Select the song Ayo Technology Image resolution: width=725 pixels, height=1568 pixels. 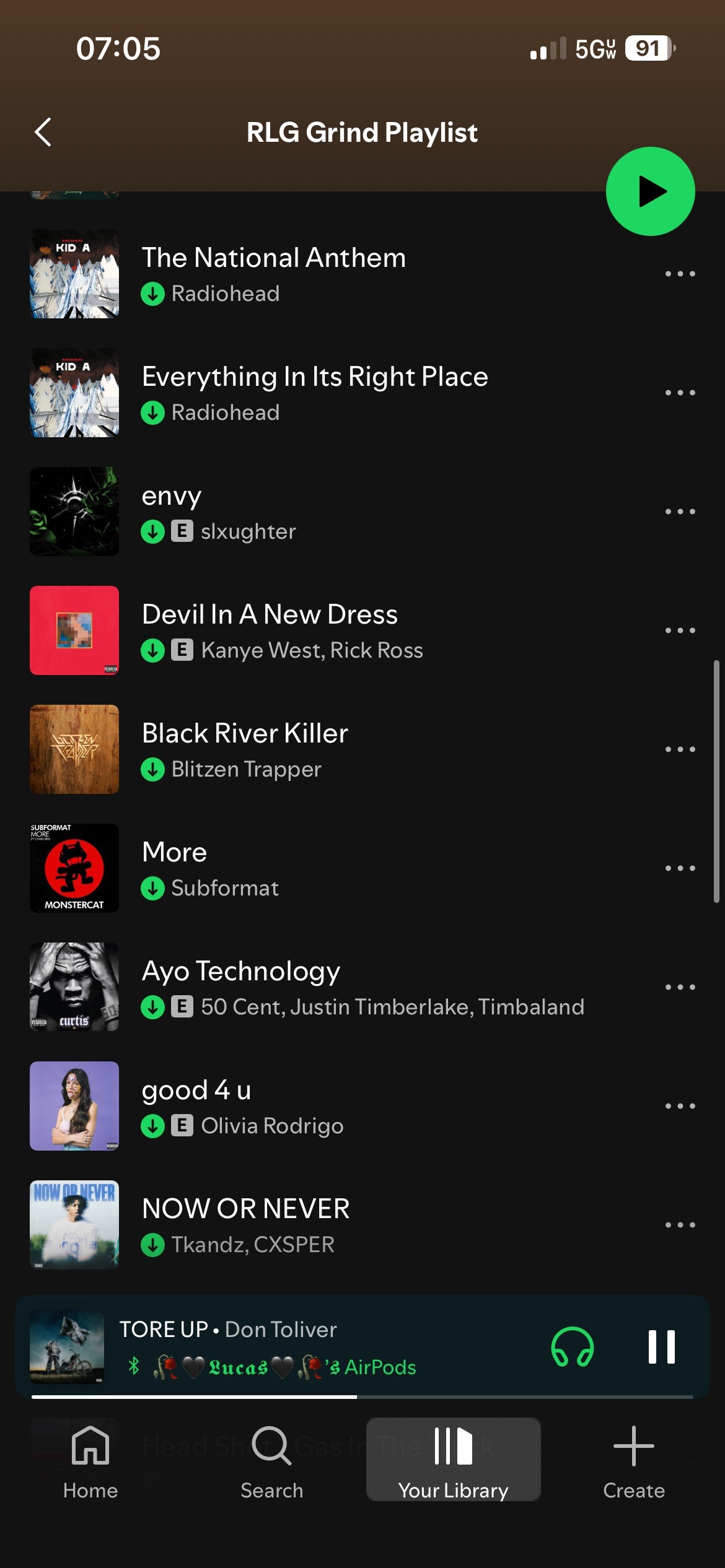310,987
